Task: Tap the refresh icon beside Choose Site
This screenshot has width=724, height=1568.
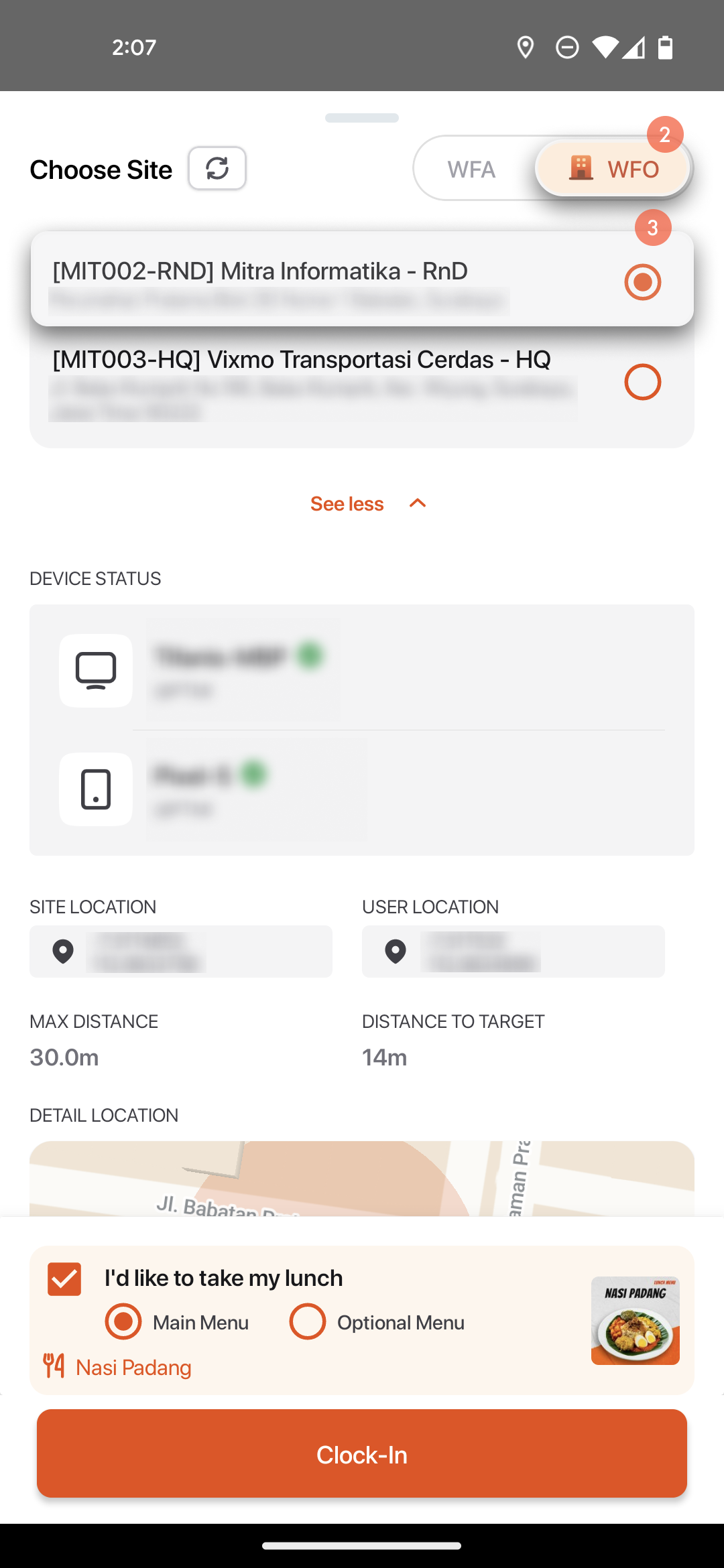Action: pyautogui.click(x=217, y=168)
